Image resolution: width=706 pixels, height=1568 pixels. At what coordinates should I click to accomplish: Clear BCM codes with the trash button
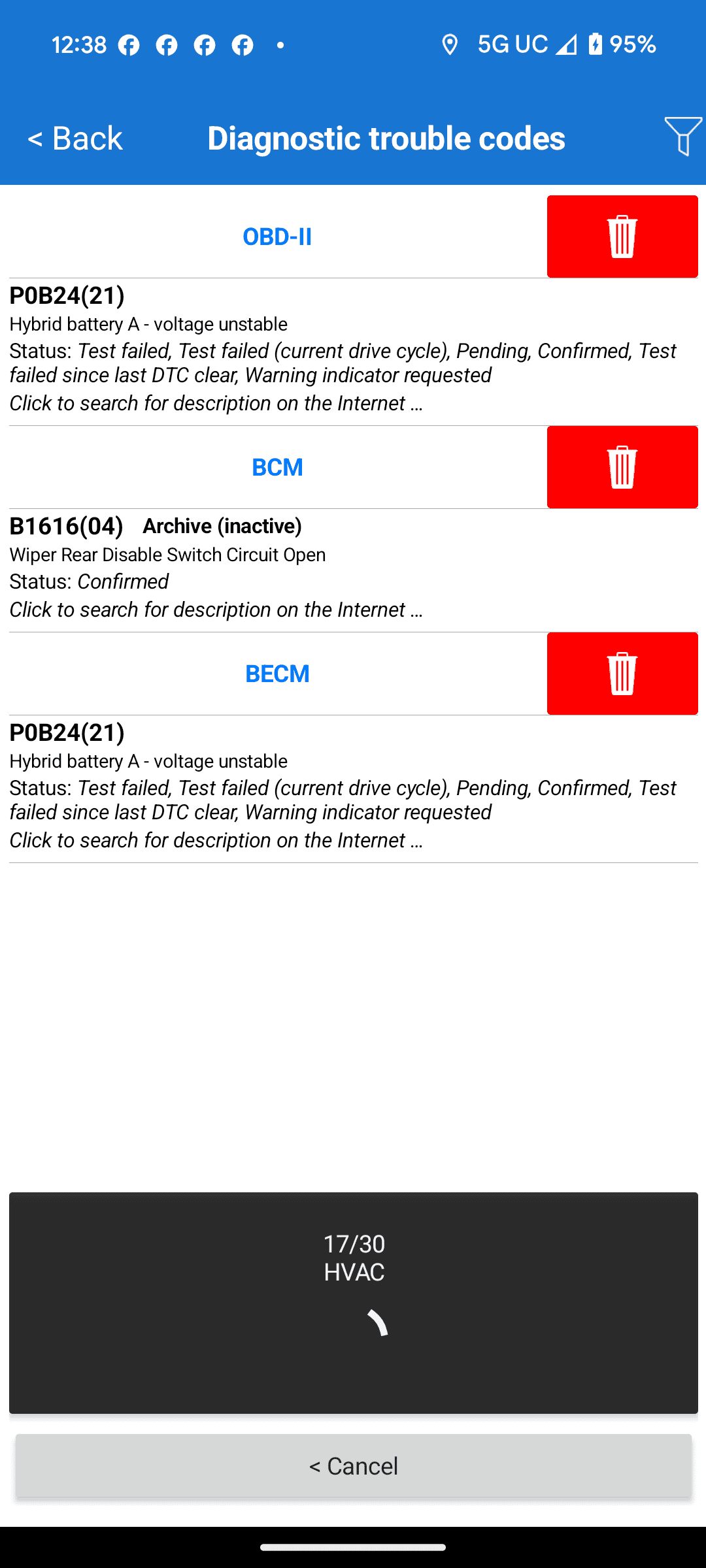tap(622, 467)
